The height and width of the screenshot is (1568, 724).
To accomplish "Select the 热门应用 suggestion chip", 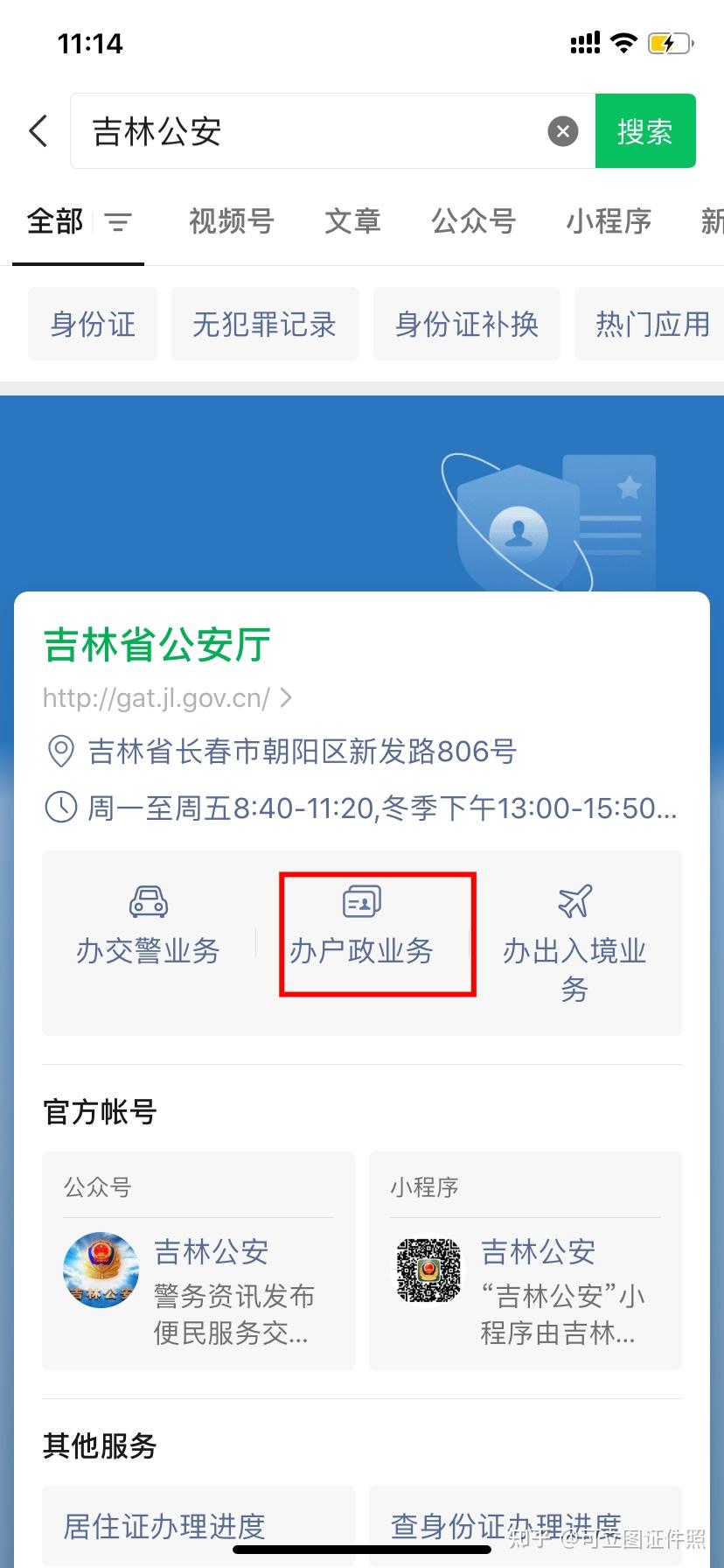I will [650, 324].
